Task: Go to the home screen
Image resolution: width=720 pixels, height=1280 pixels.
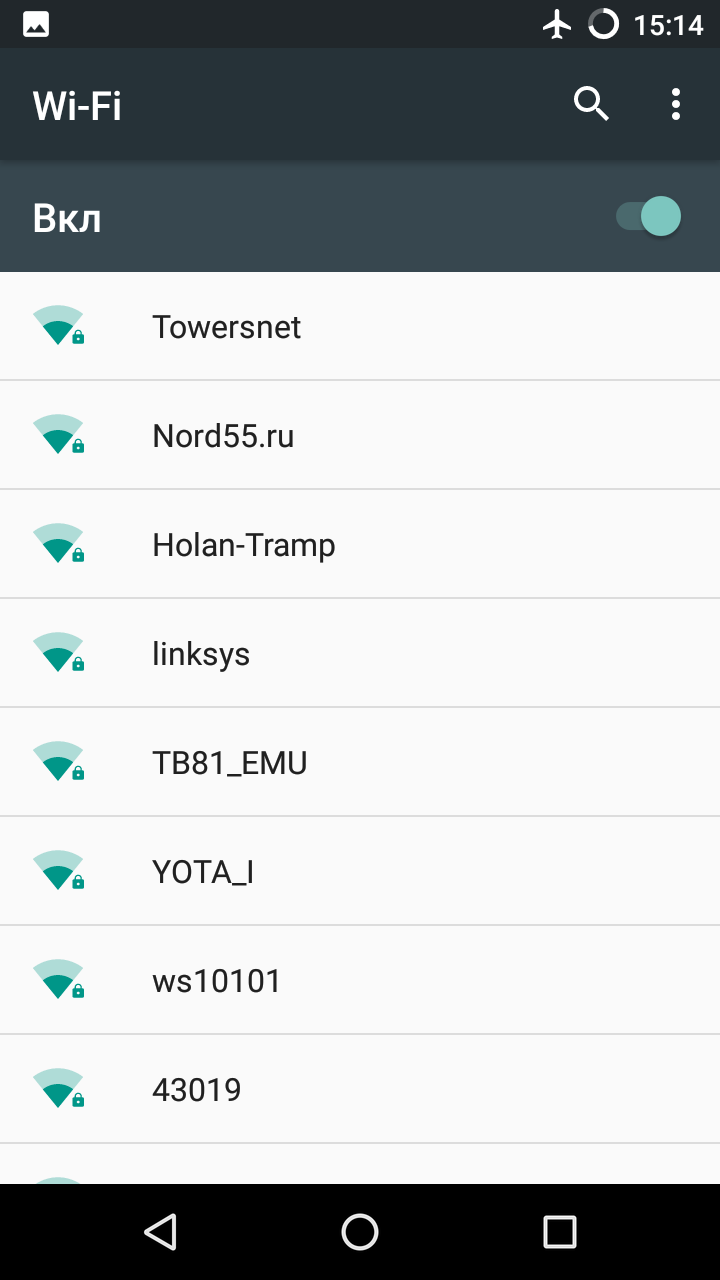Action: pos(360,1232)
